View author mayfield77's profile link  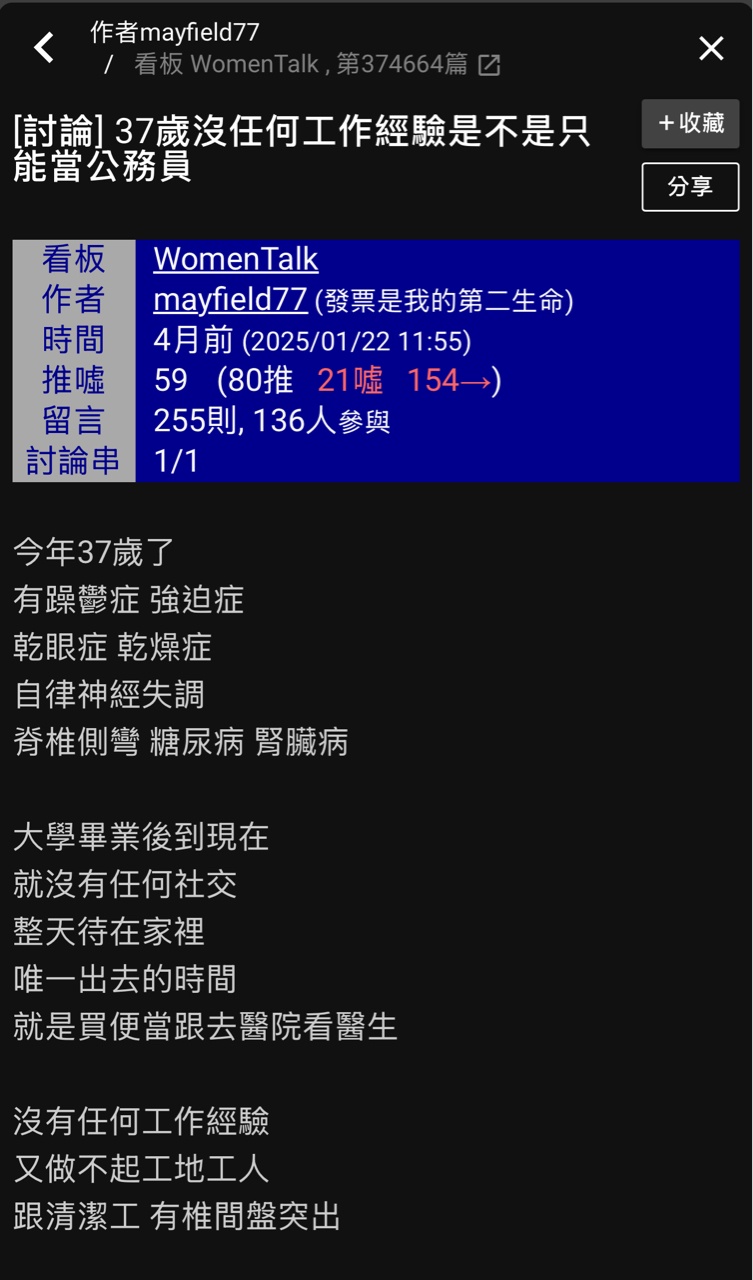pos(230,300)
